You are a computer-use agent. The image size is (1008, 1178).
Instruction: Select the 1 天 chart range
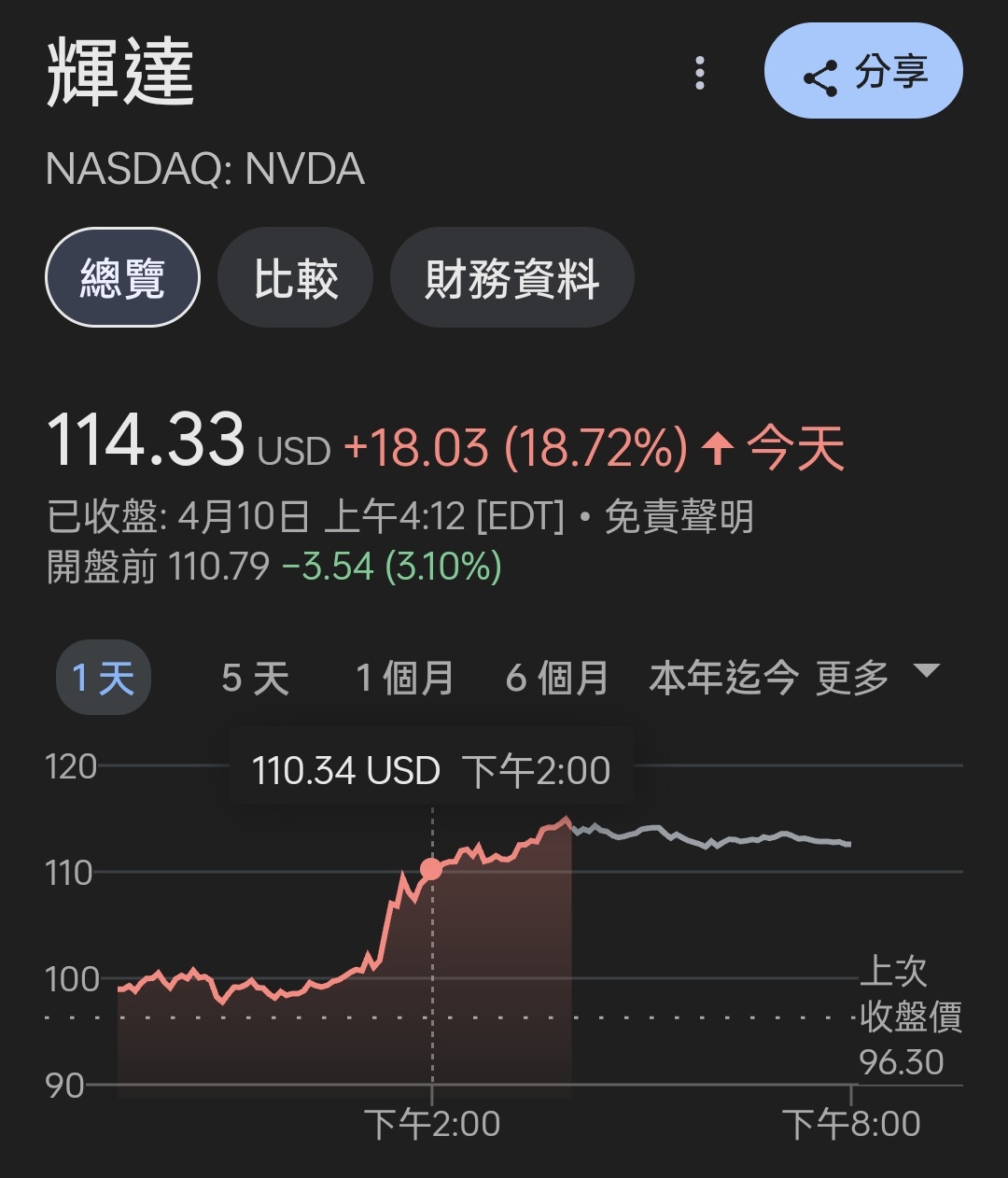tap(104, 678)
